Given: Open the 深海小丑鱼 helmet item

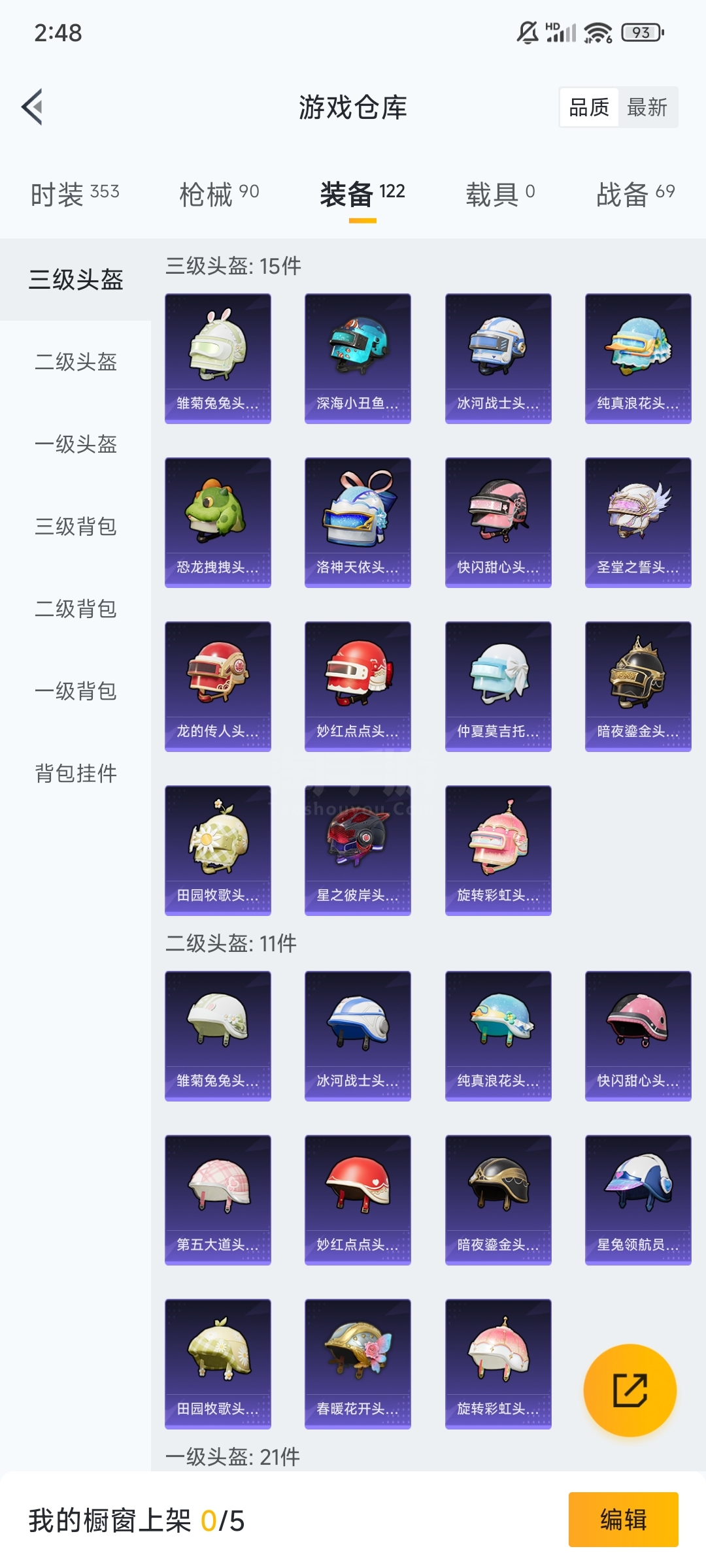Looking at the screenshot, I should tap(358, 359).
